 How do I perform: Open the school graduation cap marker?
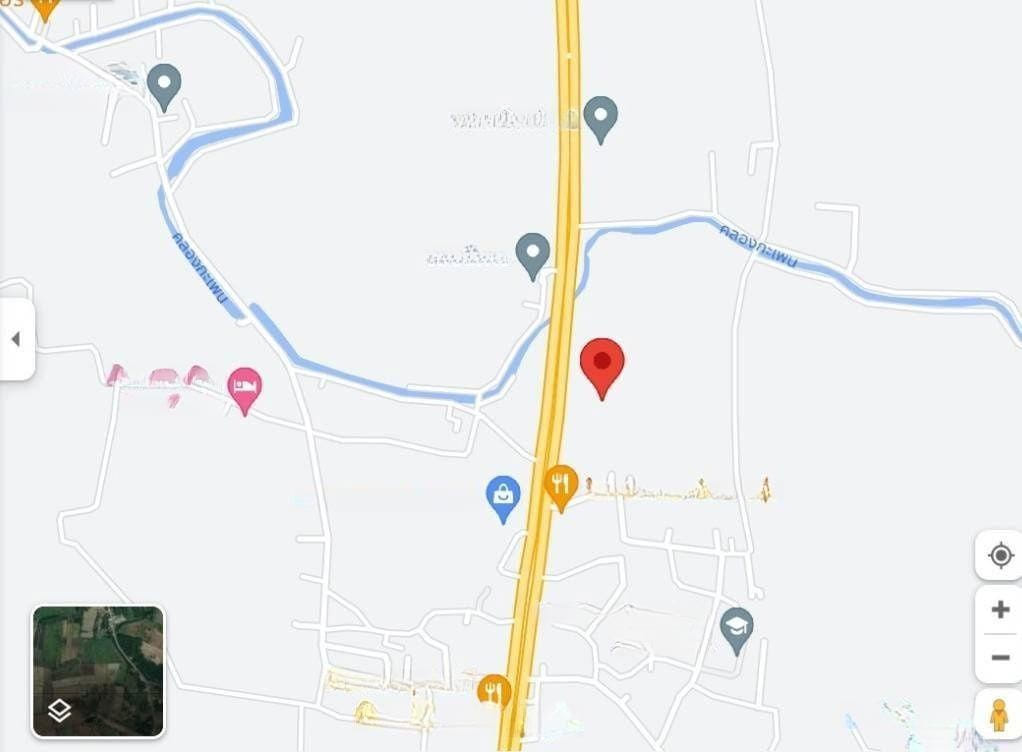pyautogui.click(x=737, y=628)
